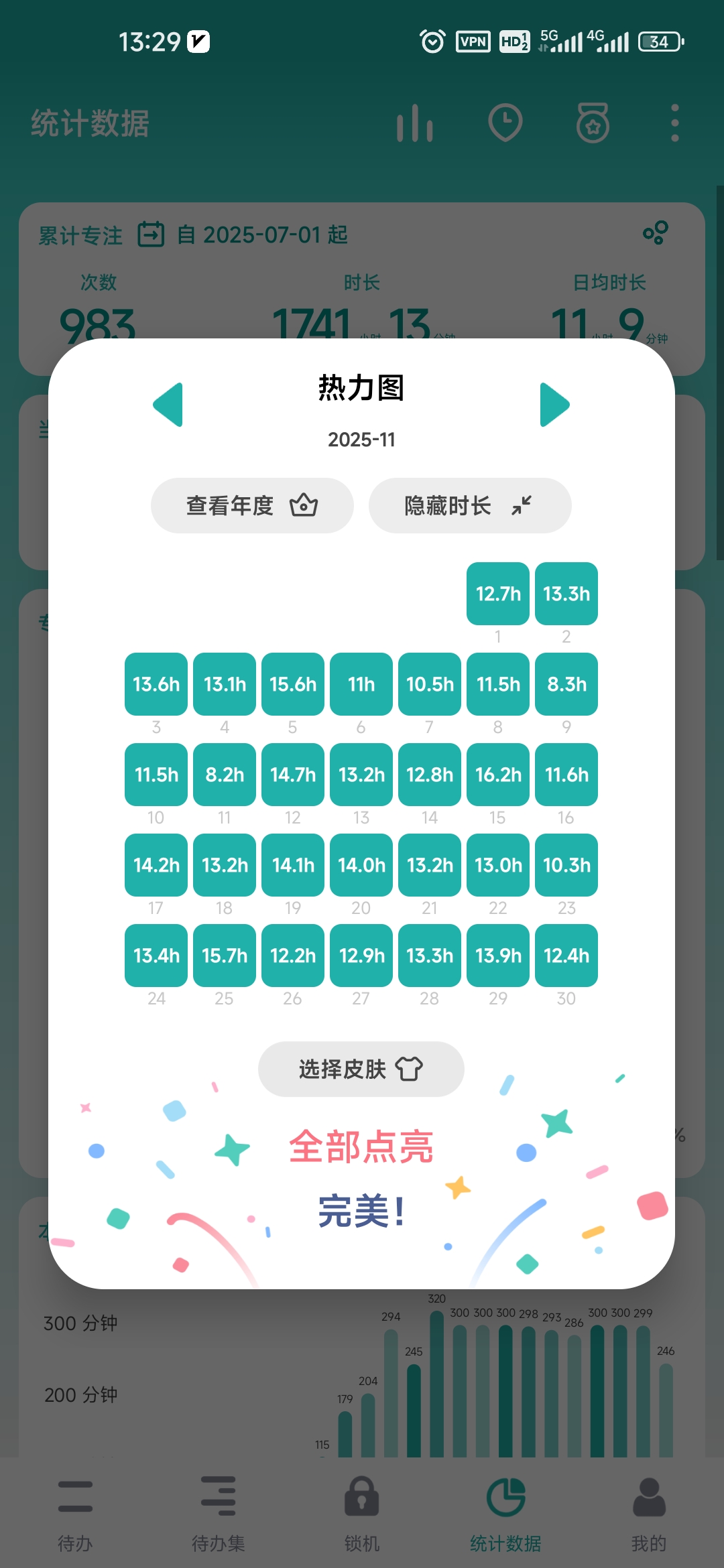Select the 12.7h cell for day 1
This screenshot has height=1568, width=724.
[498, 594]
